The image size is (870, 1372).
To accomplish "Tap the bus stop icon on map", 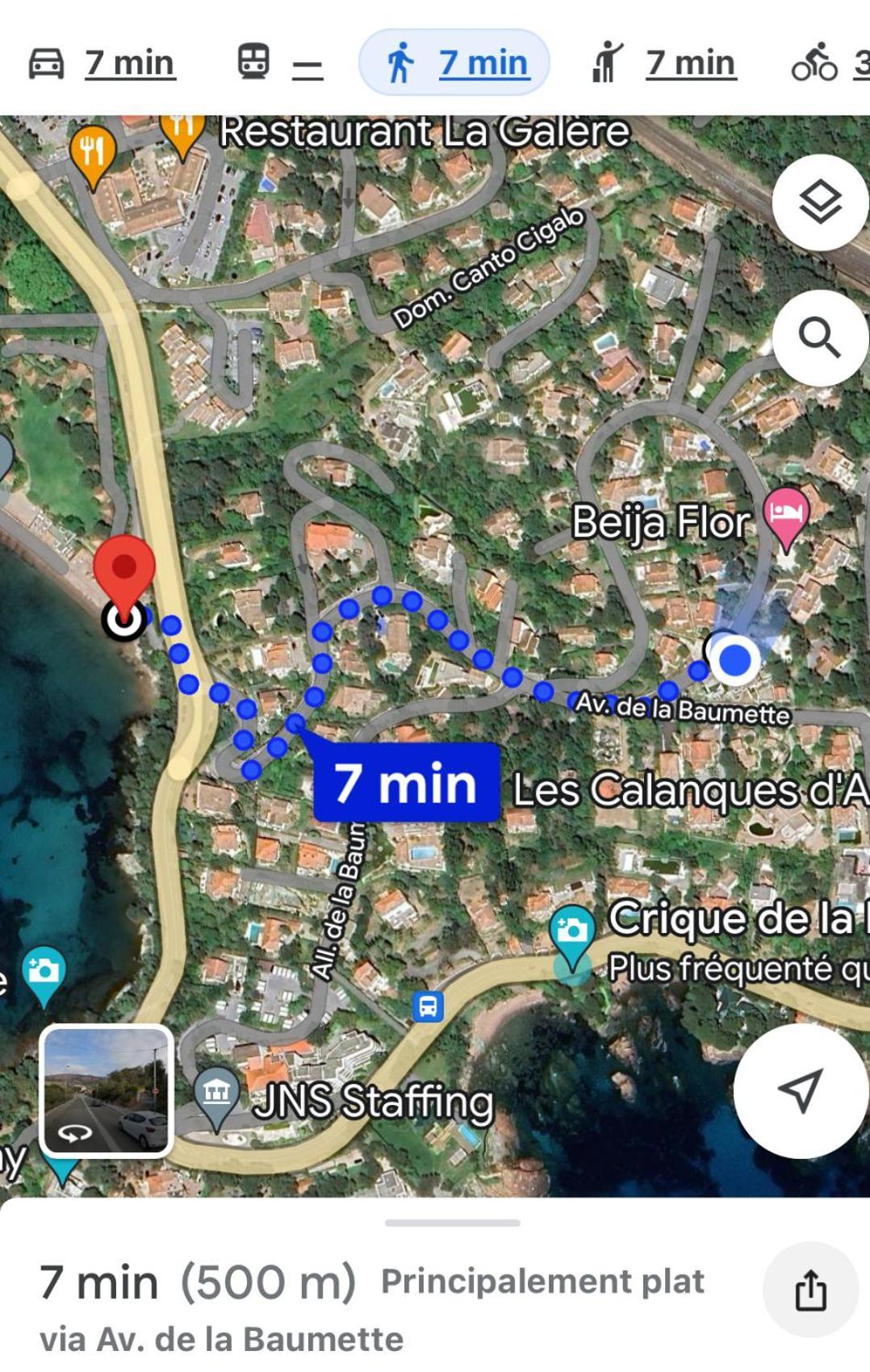I will tap(428, 1006).
